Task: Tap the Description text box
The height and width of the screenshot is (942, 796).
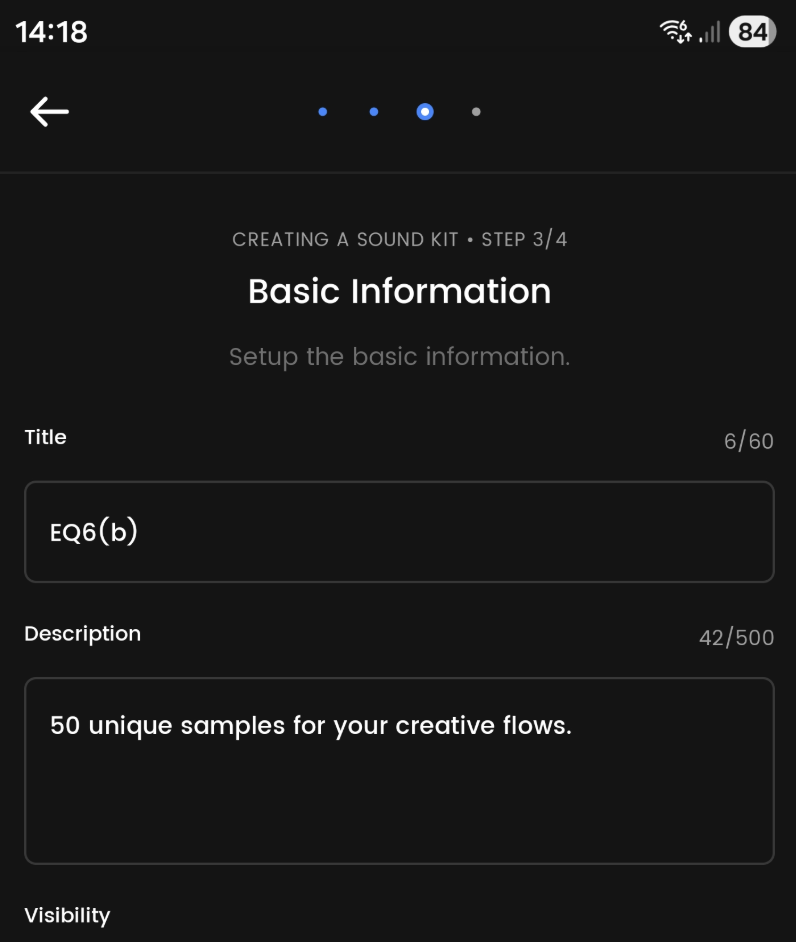Action: coord(399,770)
